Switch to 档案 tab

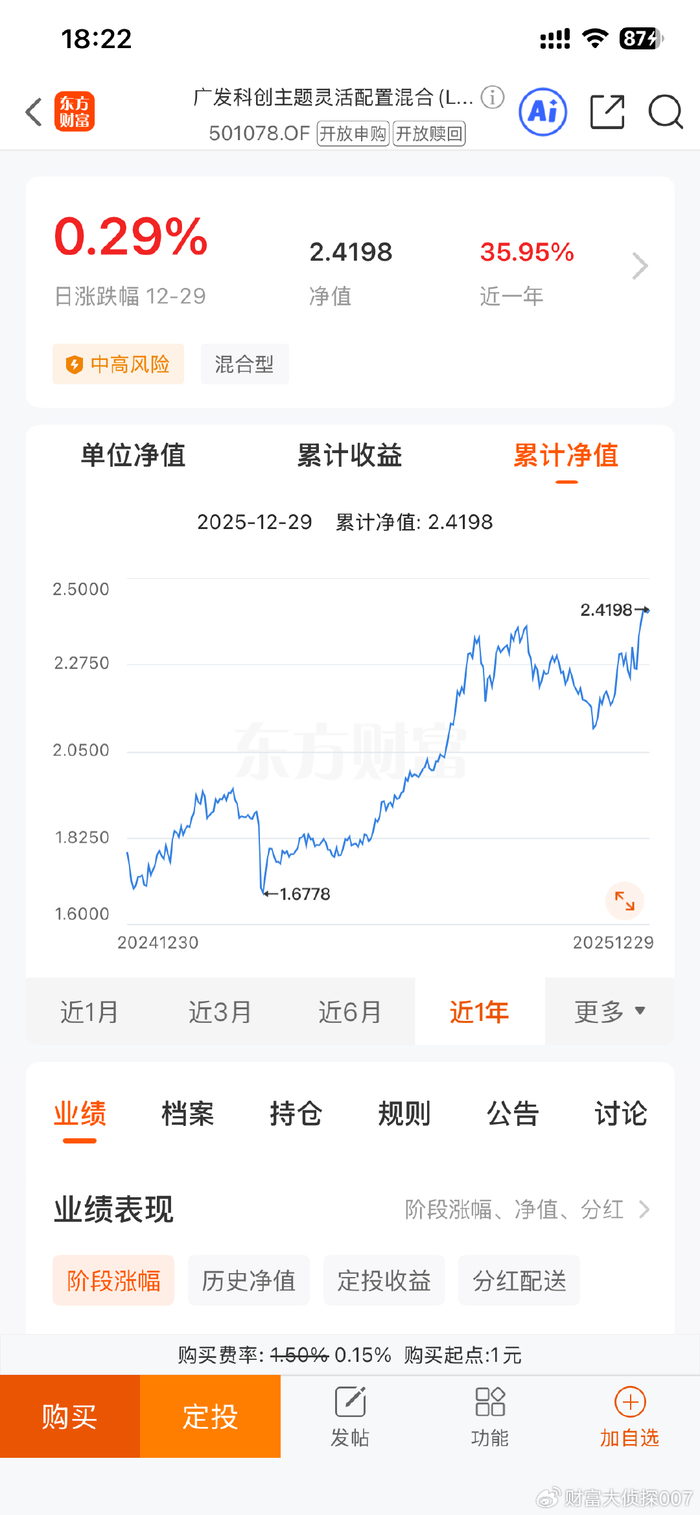188,1114
